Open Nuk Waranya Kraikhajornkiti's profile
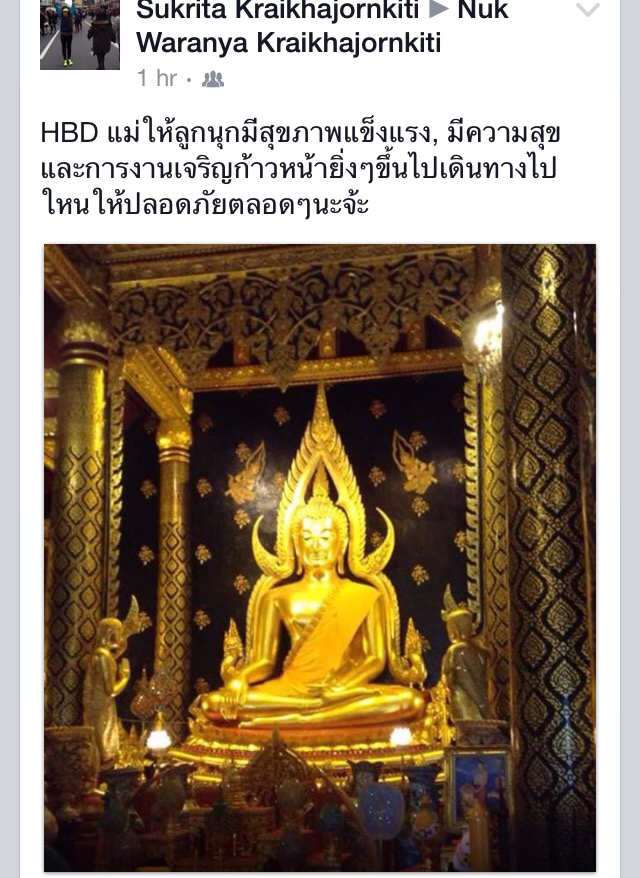 [x=288, y=43]
